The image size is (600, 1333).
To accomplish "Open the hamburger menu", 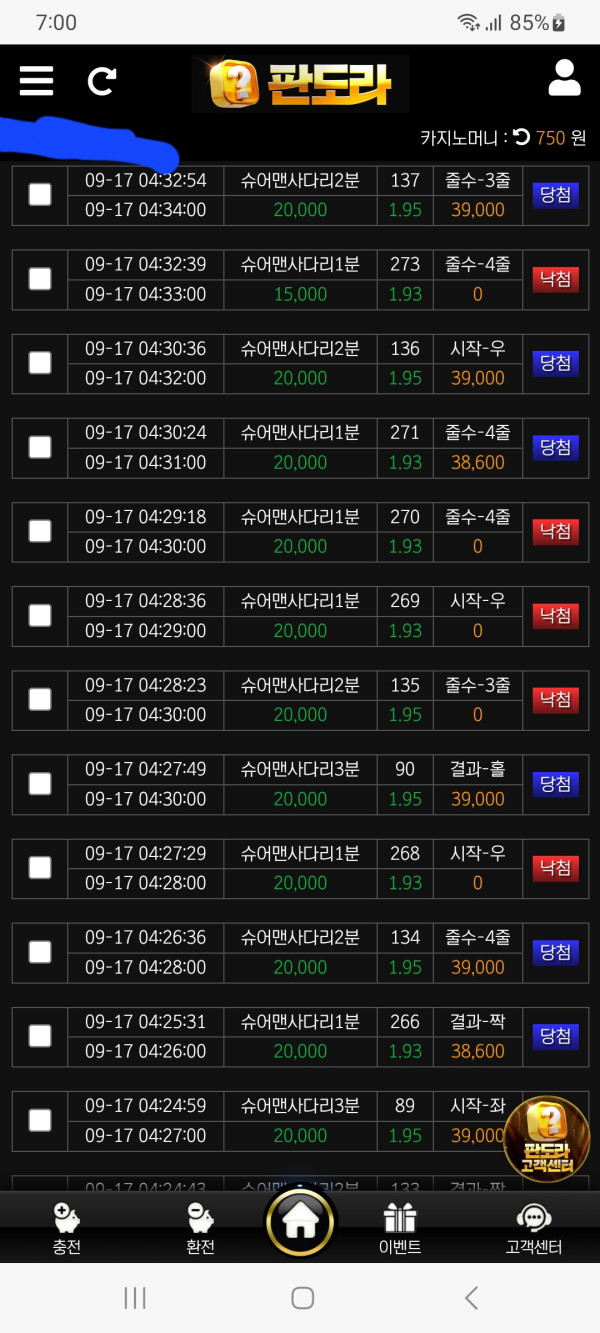I will coord(36,80).
